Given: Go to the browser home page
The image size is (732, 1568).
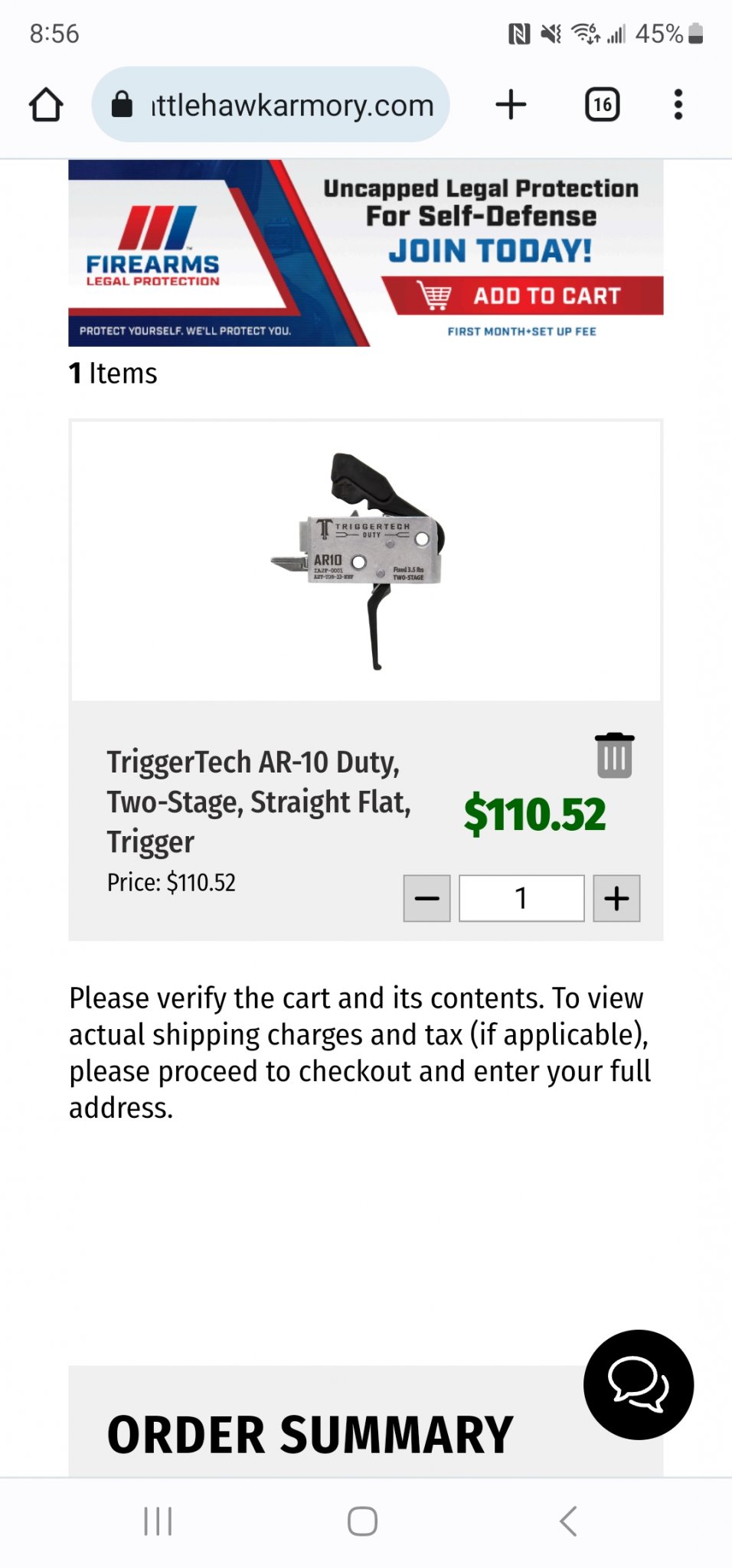Looking at the screenshot, I should [46, 105].
